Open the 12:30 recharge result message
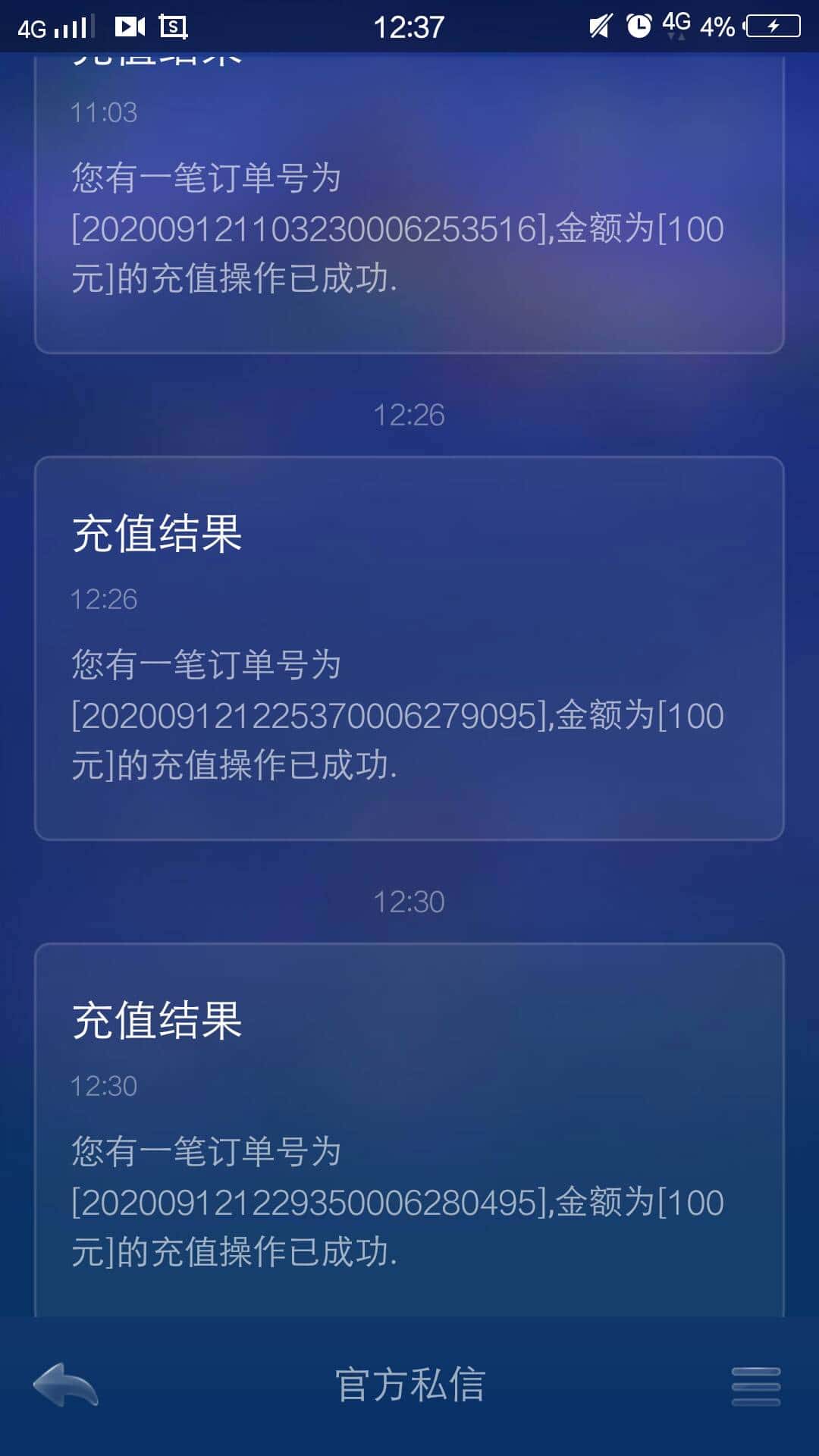Viewport: 819px width, 1456px height. pos(409,1130)
